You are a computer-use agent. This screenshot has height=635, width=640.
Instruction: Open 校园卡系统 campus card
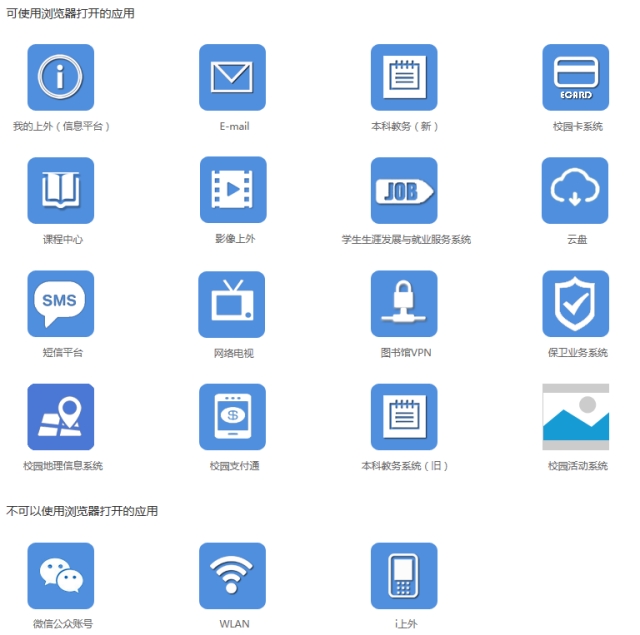pyautogui.click(x=575, y=77)
